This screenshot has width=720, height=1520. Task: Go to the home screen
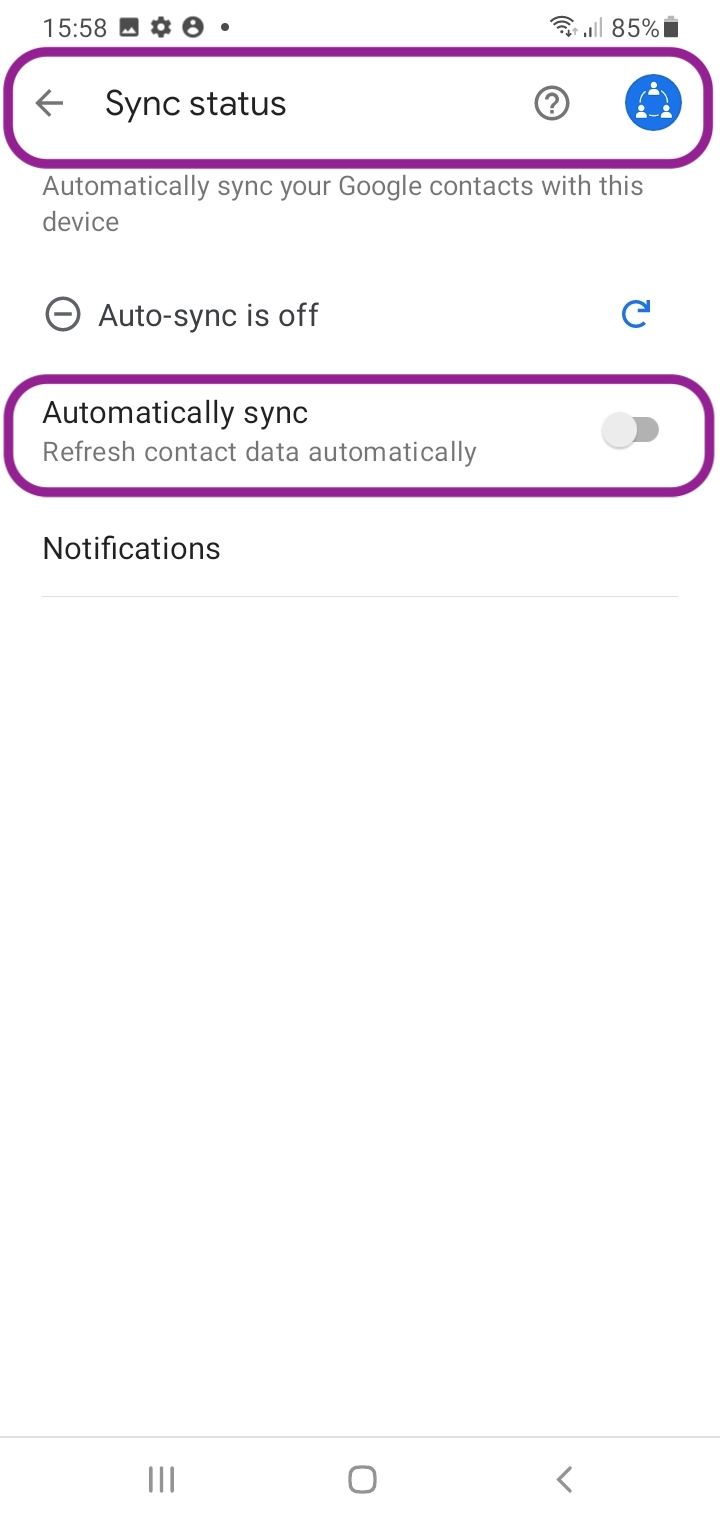[362, 1479]
